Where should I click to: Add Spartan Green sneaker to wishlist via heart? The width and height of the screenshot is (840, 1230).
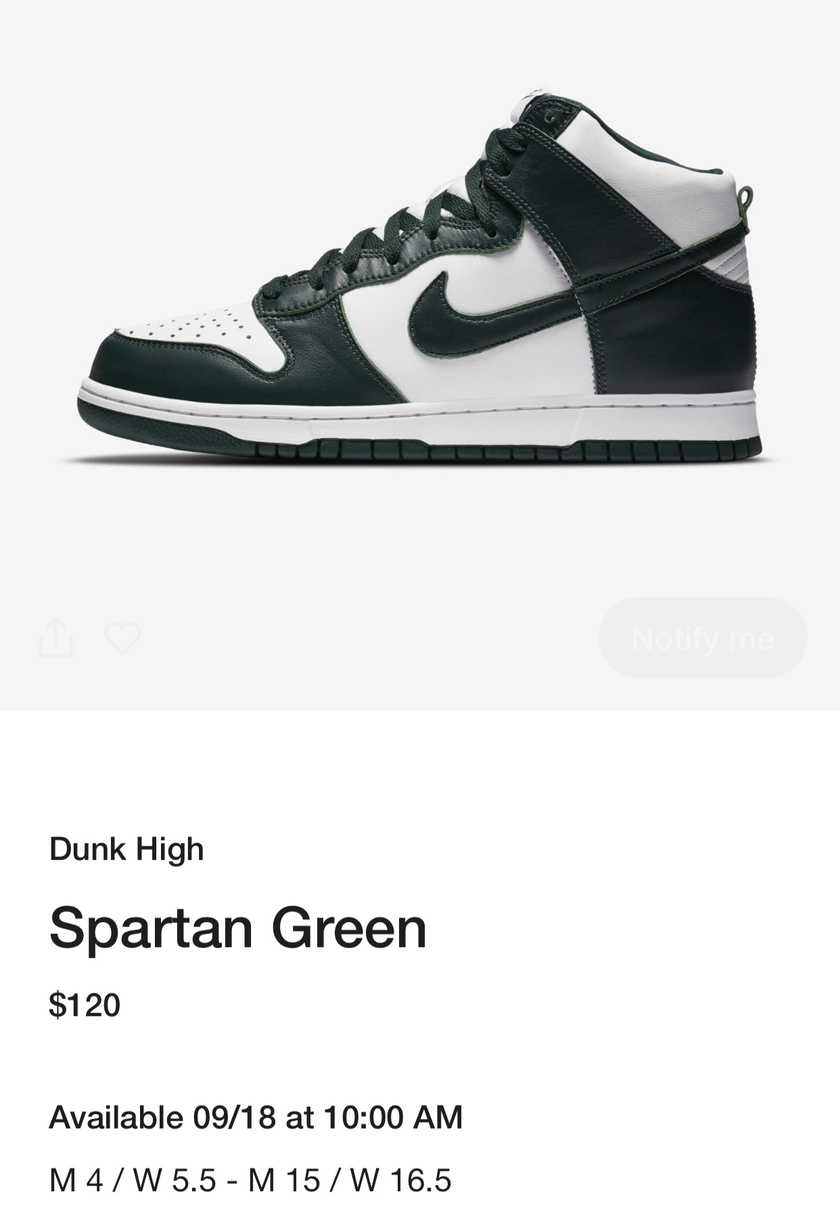[x=124, y=638]
